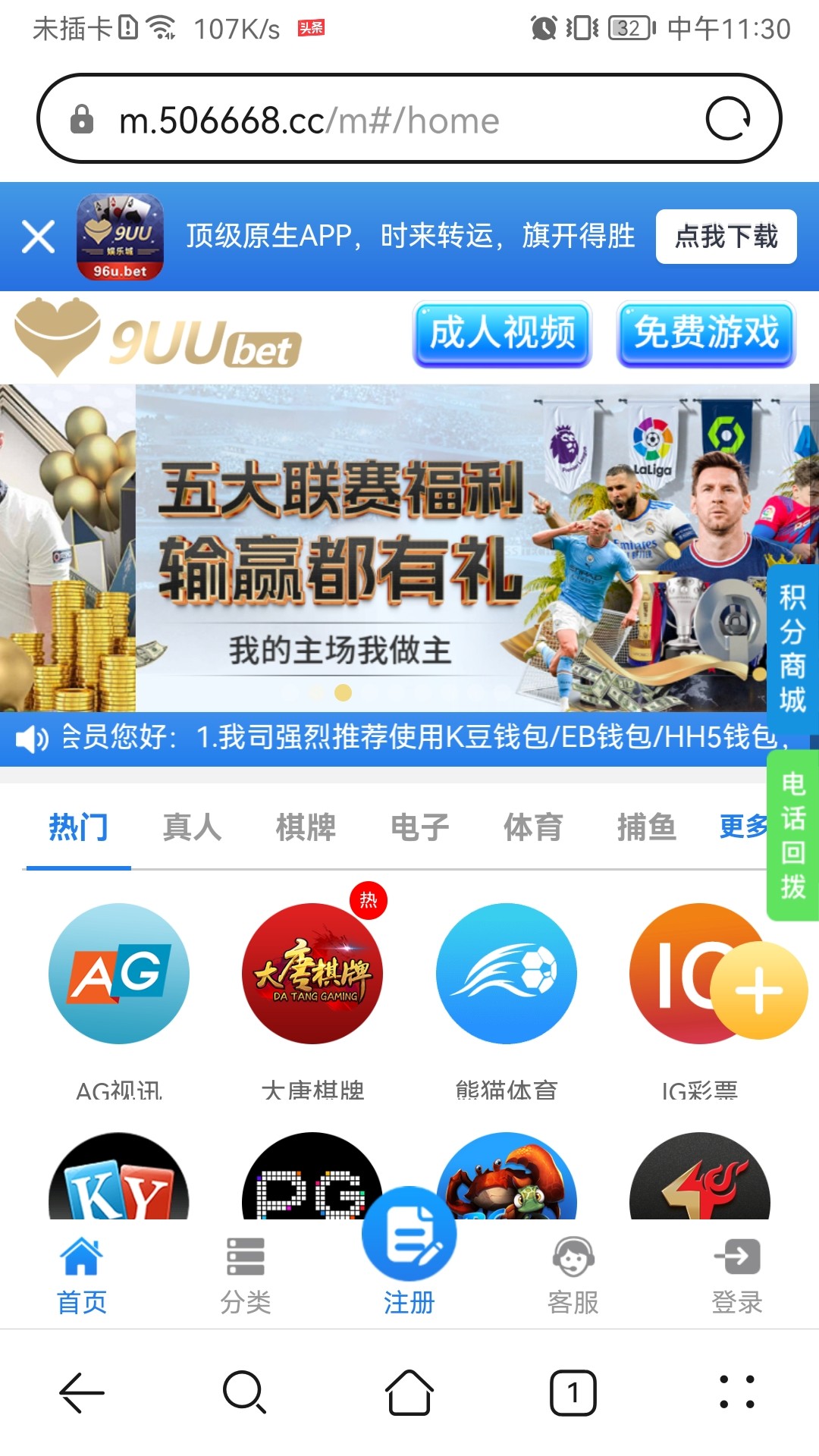Open the AG视讯 game icon

118,974
